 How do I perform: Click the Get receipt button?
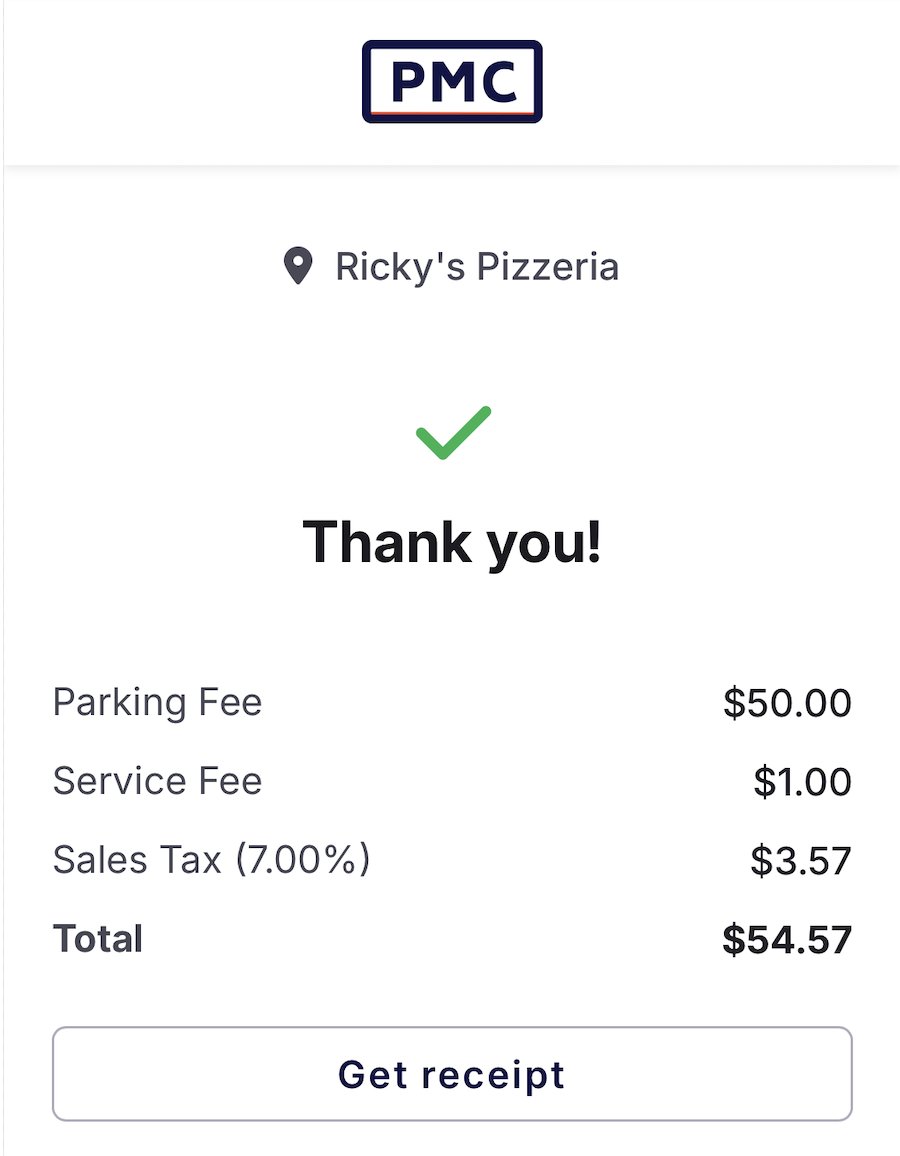click(x=450, y=1074)
